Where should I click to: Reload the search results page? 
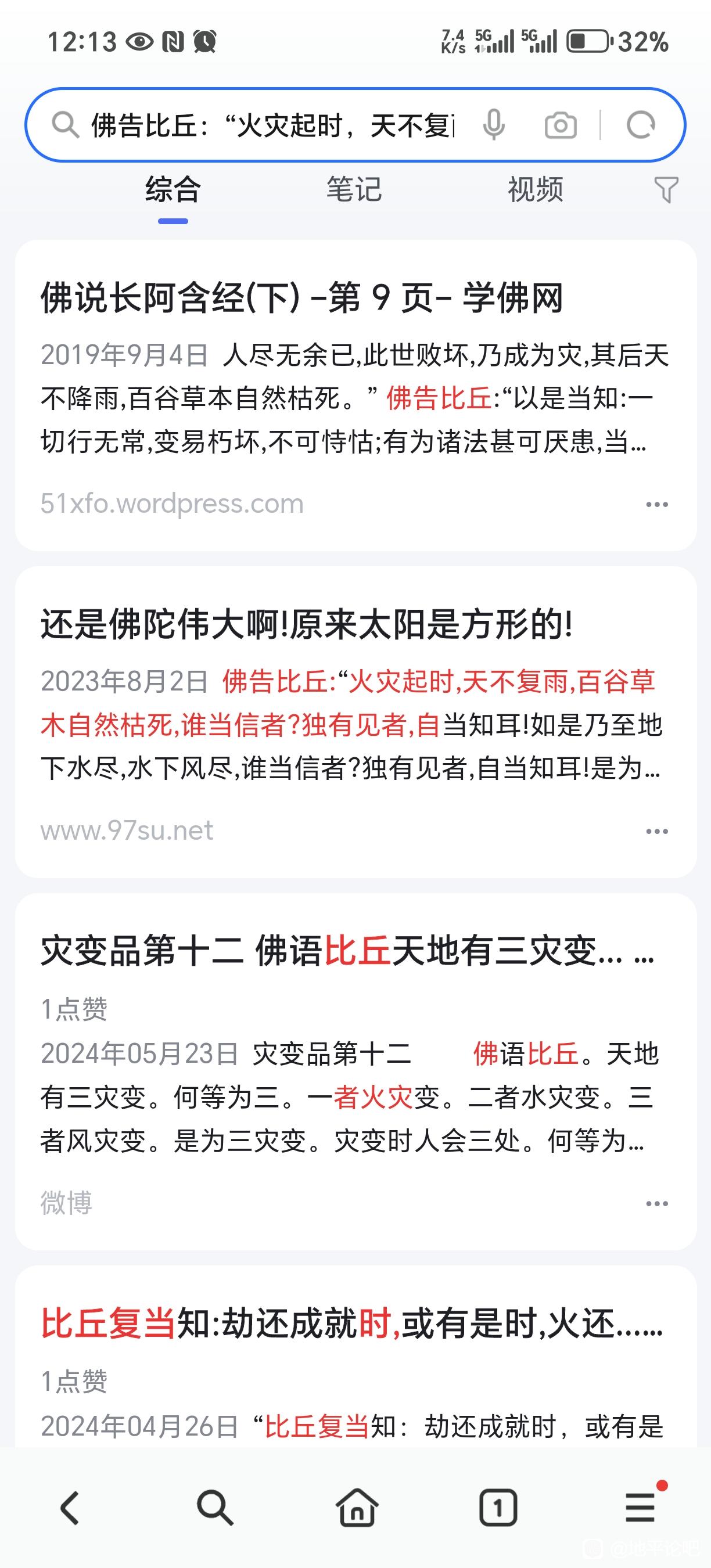(641, 125)
